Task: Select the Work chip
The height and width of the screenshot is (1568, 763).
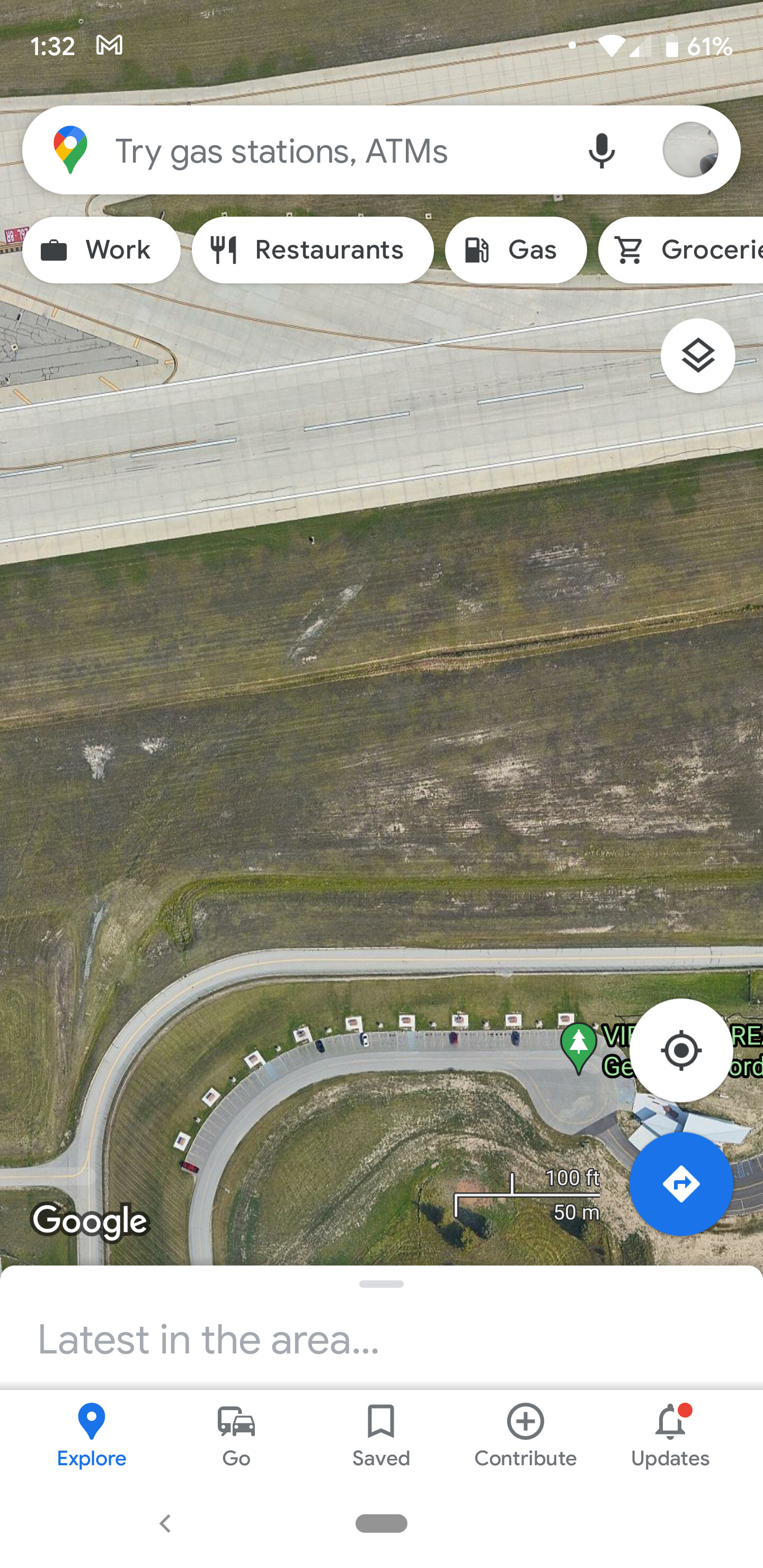Action: click(101, 250)
